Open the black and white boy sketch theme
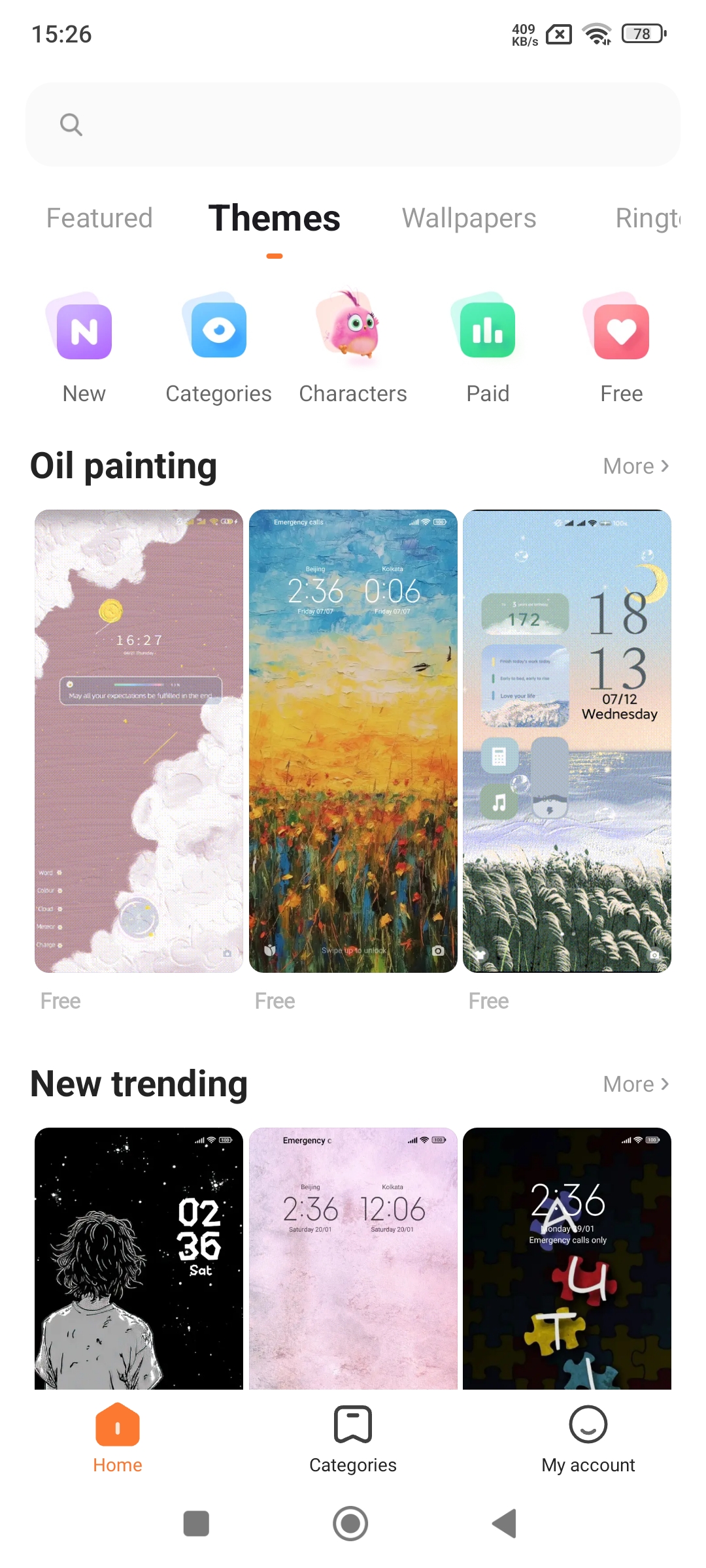 click(139, 1258)
